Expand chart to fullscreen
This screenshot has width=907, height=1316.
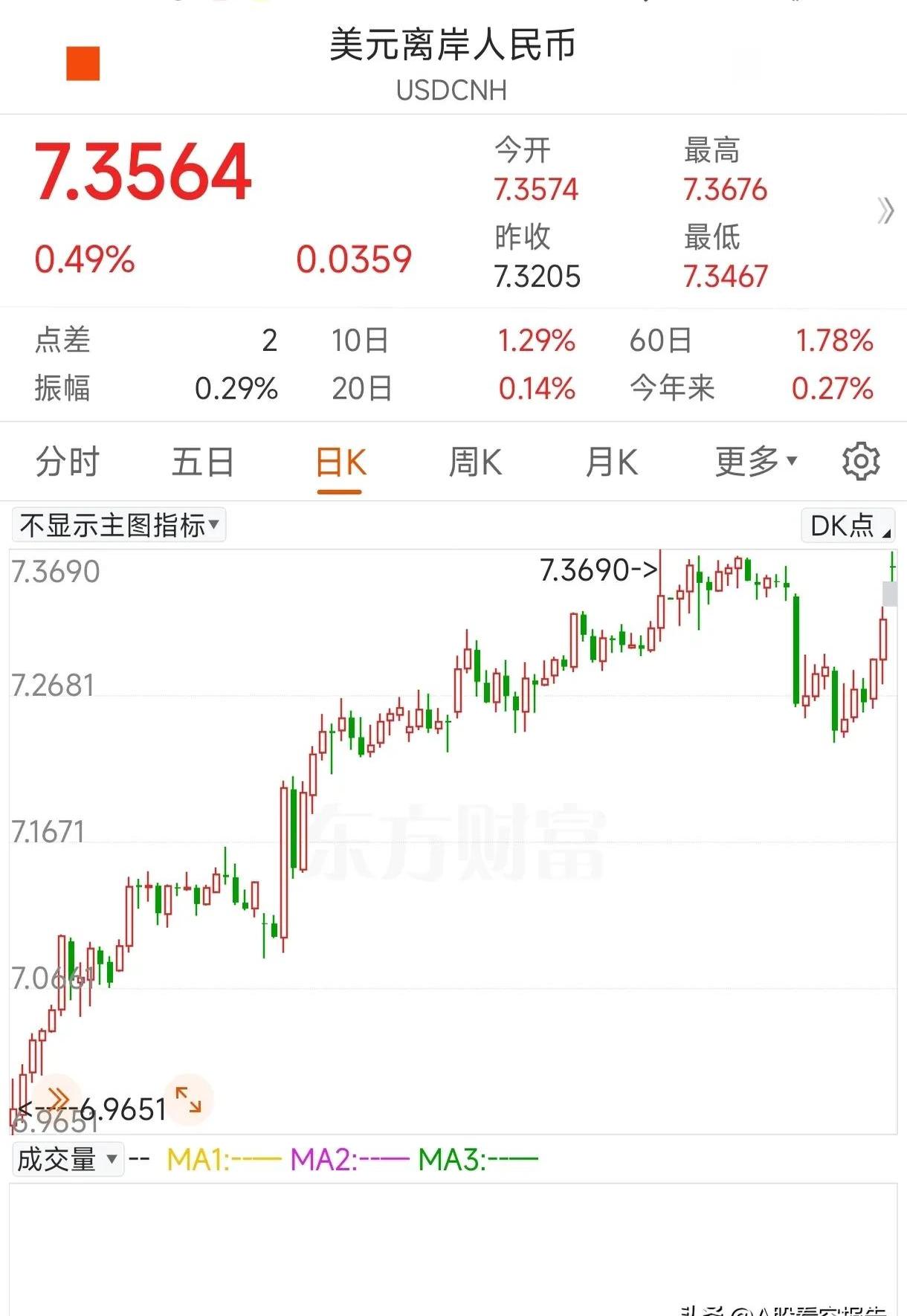[x=189, y=1099]
